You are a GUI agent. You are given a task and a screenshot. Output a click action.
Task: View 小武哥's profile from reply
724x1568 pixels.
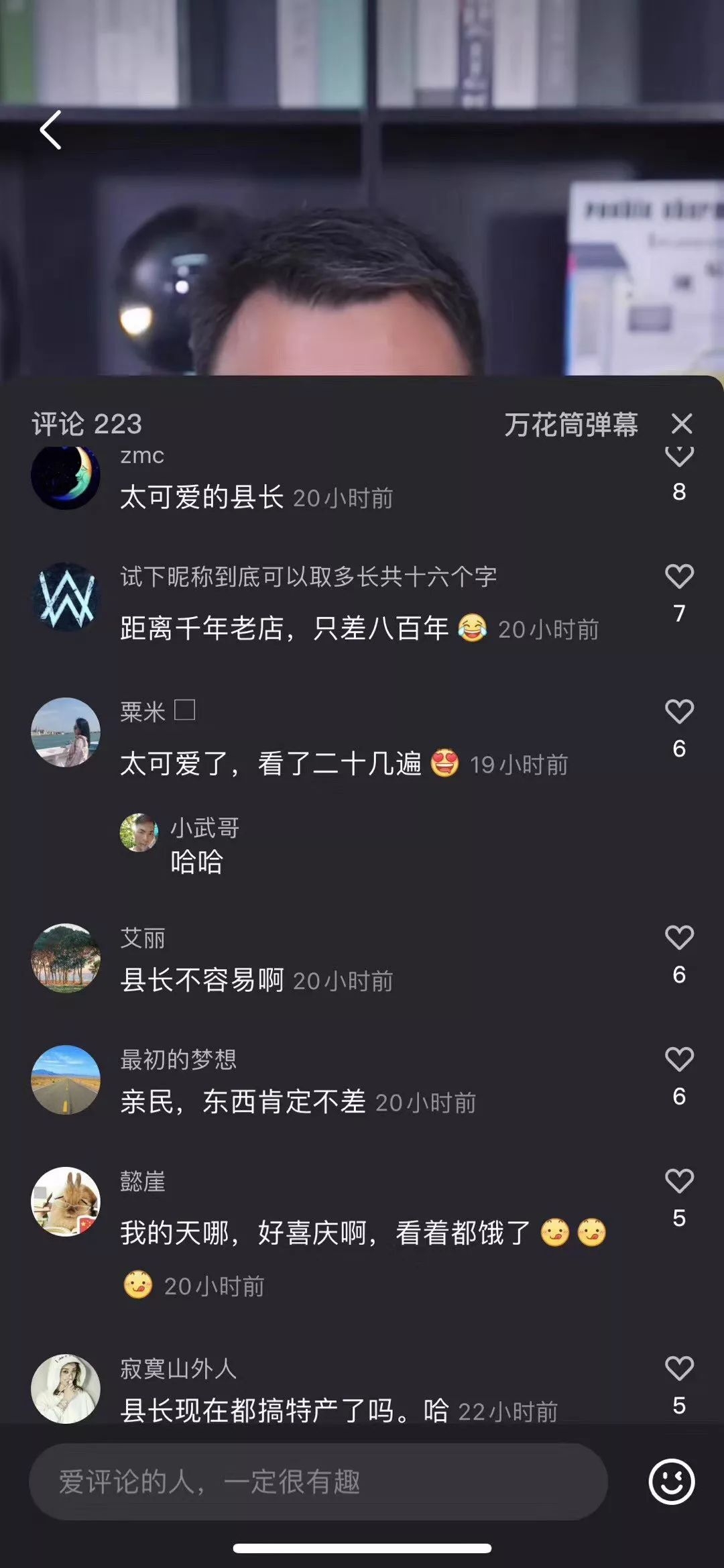pos(139,832)
